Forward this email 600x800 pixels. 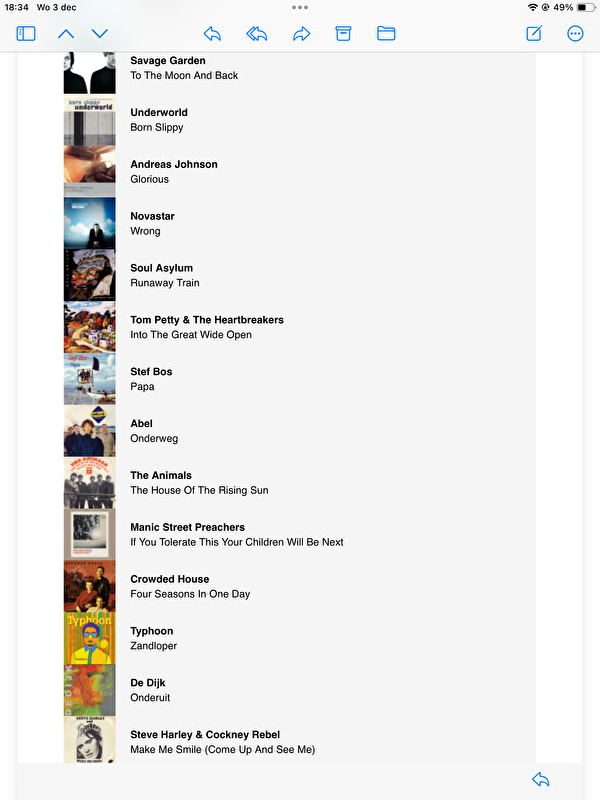point(301,33)
